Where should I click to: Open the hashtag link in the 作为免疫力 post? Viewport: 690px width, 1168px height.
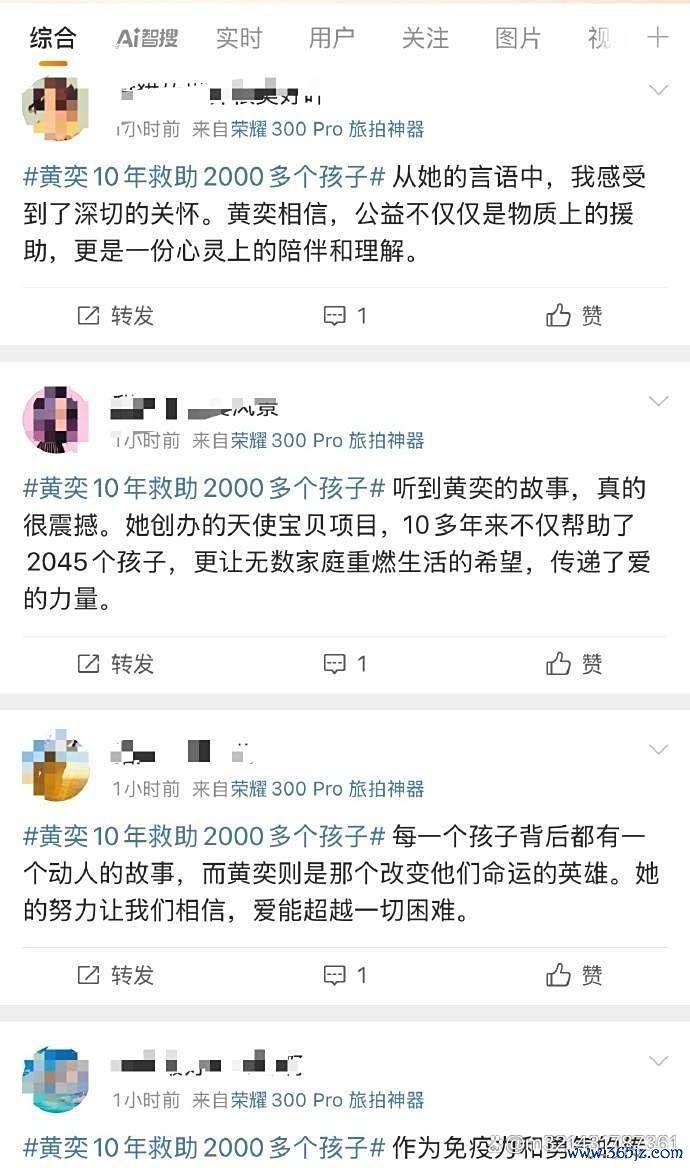point(204,1147)
